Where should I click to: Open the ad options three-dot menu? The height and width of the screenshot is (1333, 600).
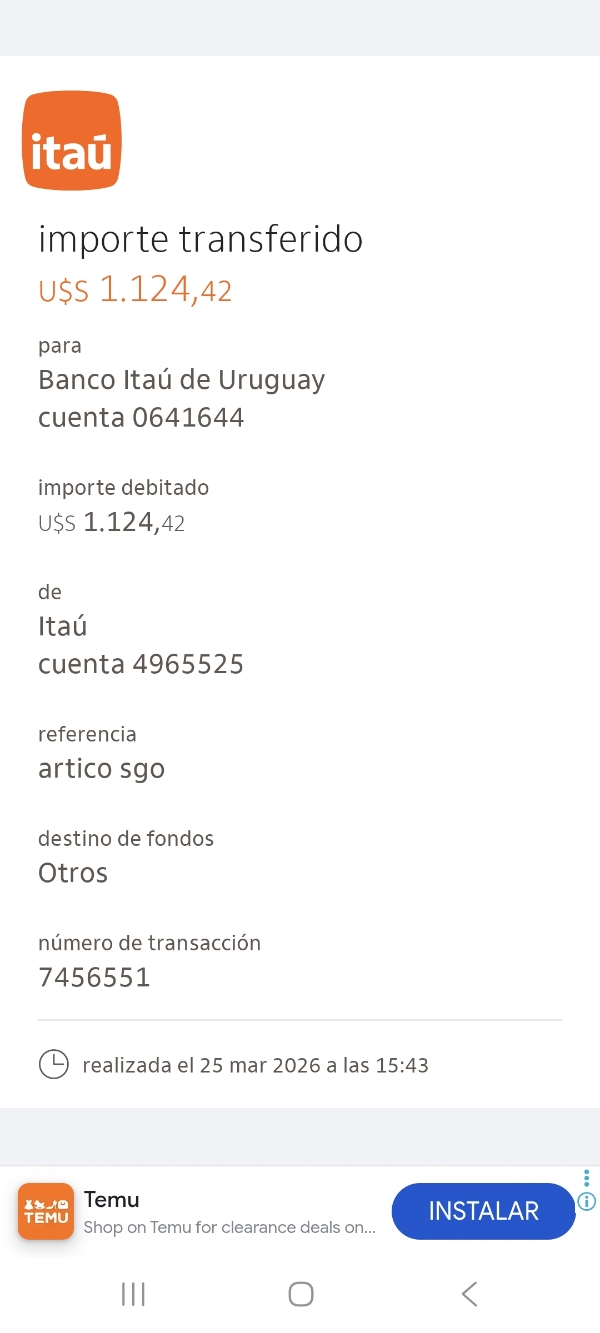(x=587, y=1178)
